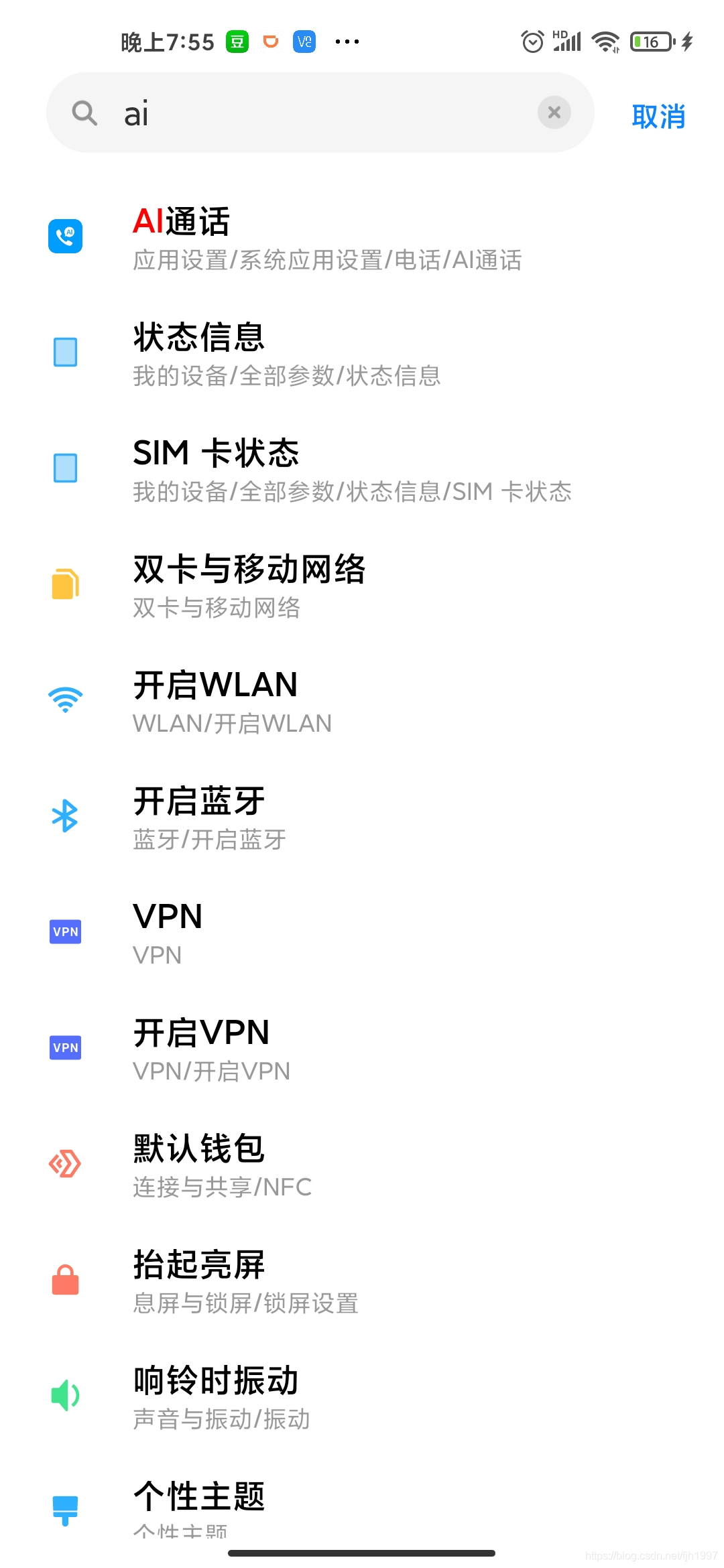Tap the NFC wallet icon beside 默认钱包
The width and height of the screenshot is (724, 1568).
(64, 1163)
